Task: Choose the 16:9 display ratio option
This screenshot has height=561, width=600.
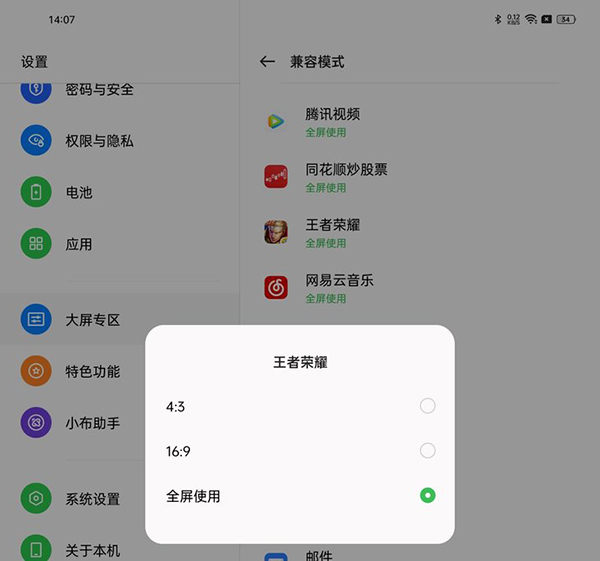Action: pos(427,451)
